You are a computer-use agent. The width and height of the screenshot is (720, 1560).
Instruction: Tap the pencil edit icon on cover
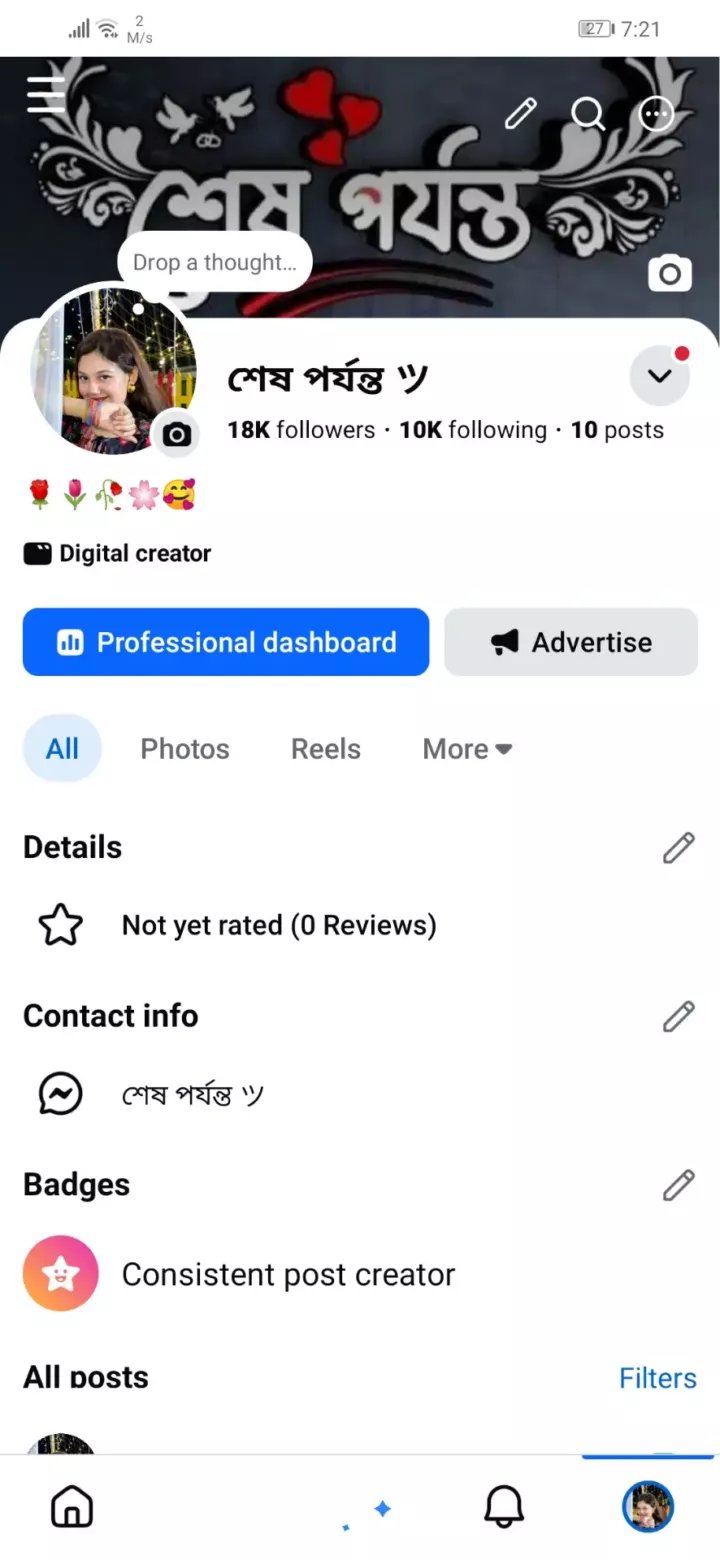point(520,114)
